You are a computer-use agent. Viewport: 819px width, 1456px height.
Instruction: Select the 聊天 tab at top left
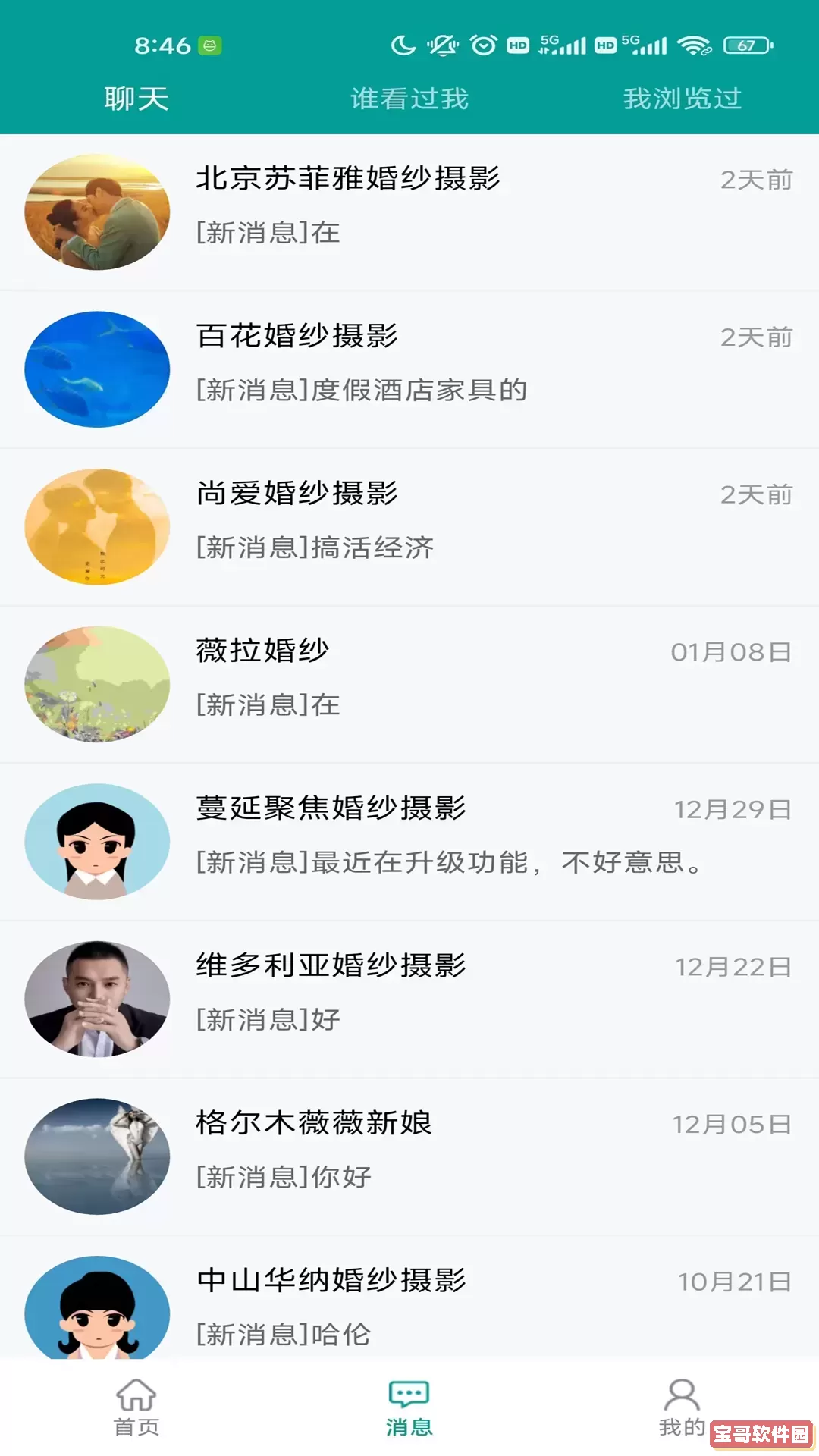(136, 98)
